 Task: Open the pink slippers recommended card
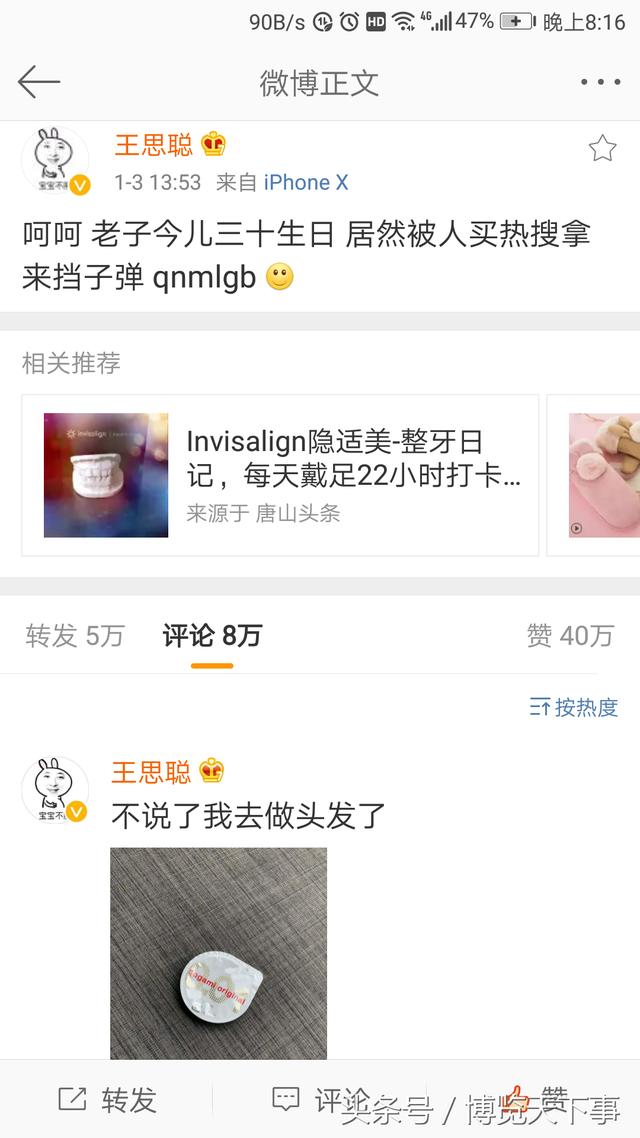coord(604,475)
